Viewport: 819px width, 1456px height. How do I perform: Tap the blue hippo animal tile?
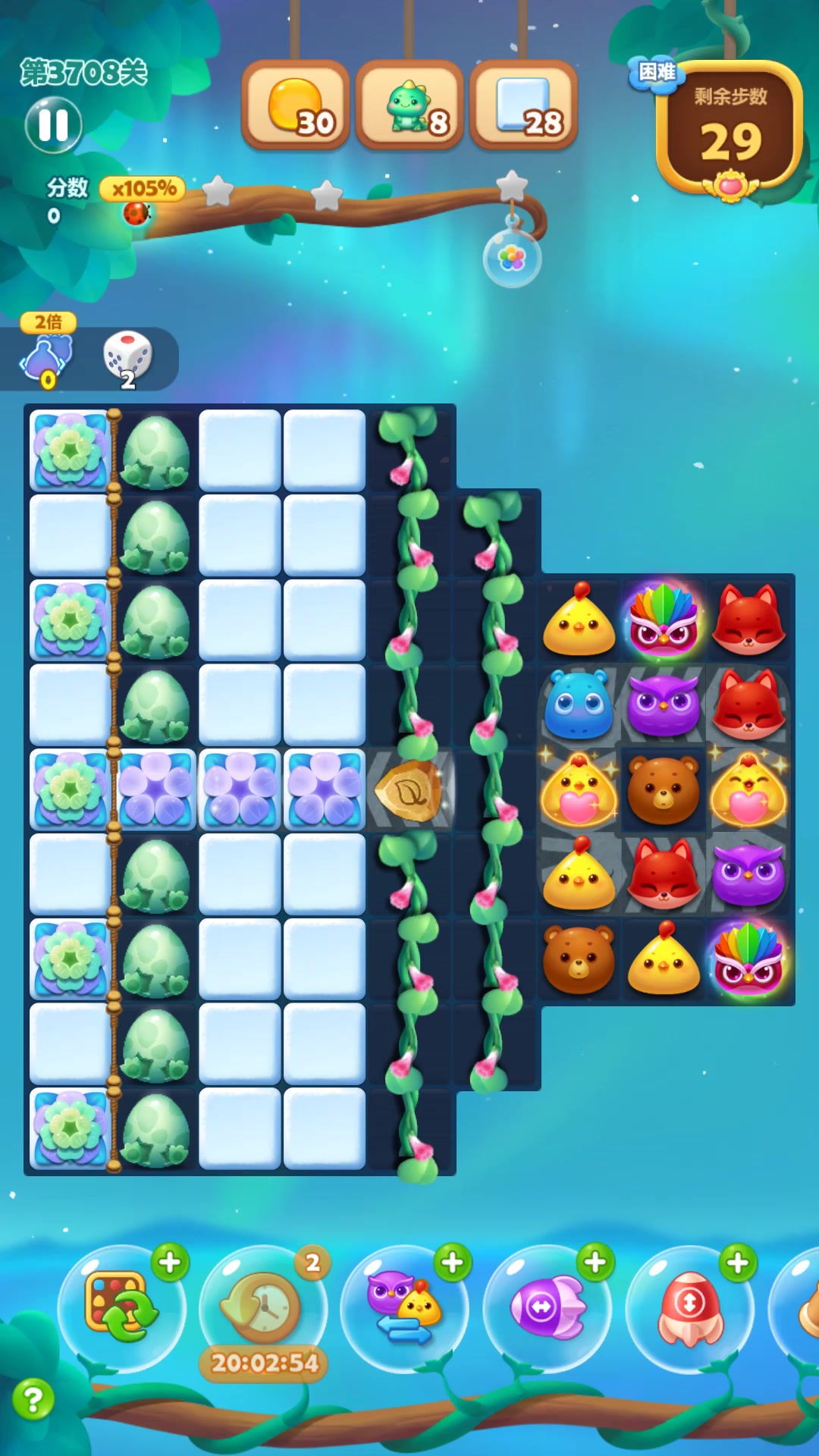579,704
